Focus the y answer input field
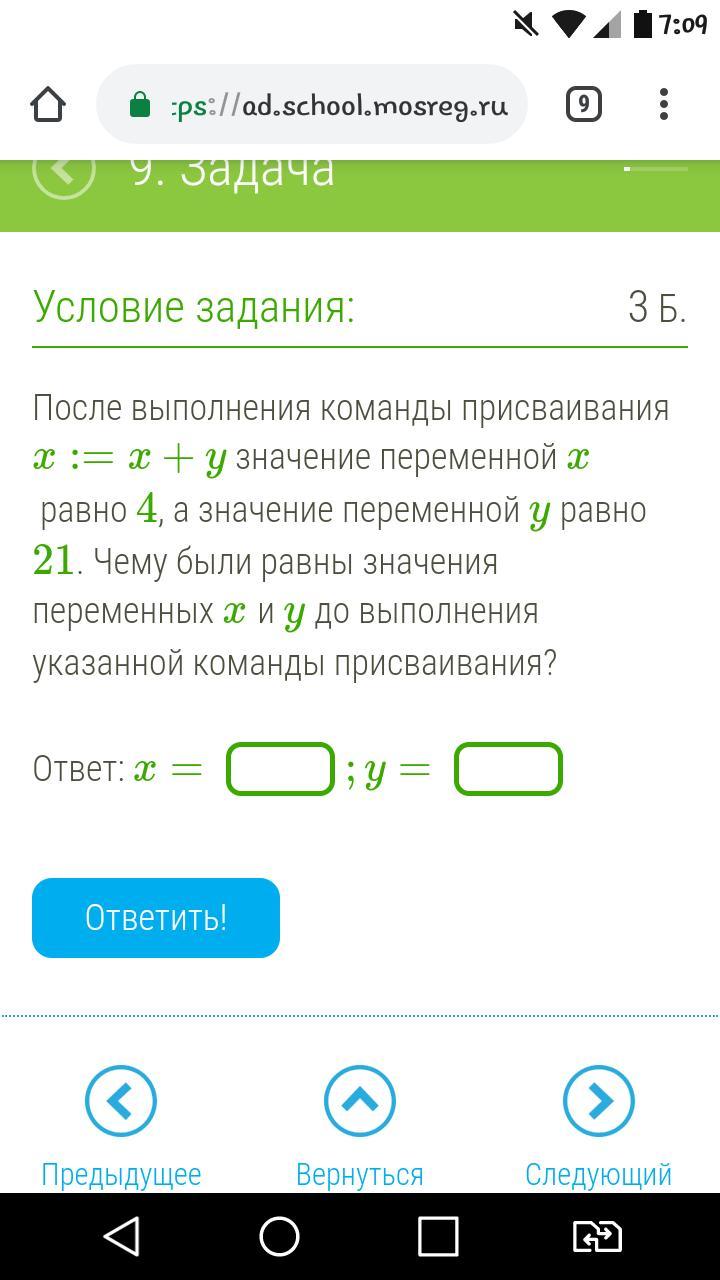Viewport: 720px width, 1280px height. pos(508,769)
